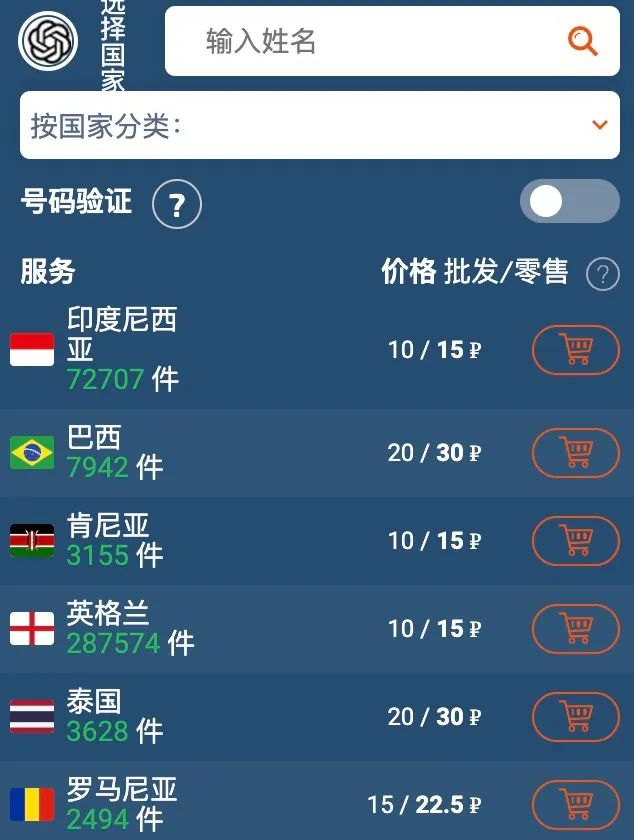Tap the 输入姓名 search field
This screenshot has height=840, width=634.
click(x=370, y=41)
